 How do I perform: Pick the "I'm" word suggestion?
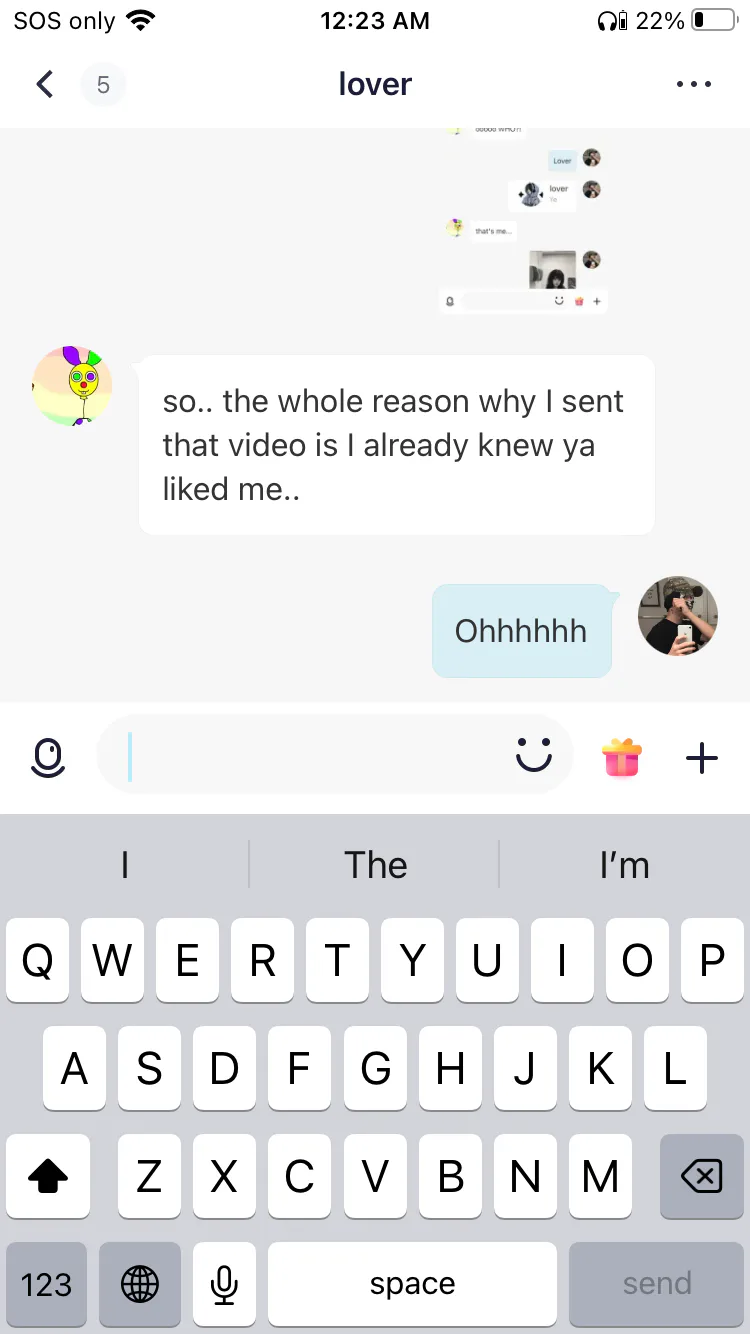[625, 865]
